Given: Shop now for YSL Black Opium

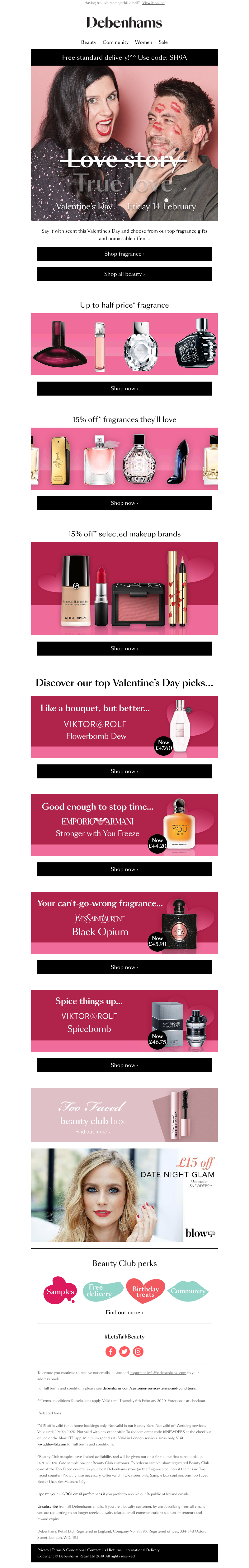Looking at the screenshot, I should [x=124, y=967].
